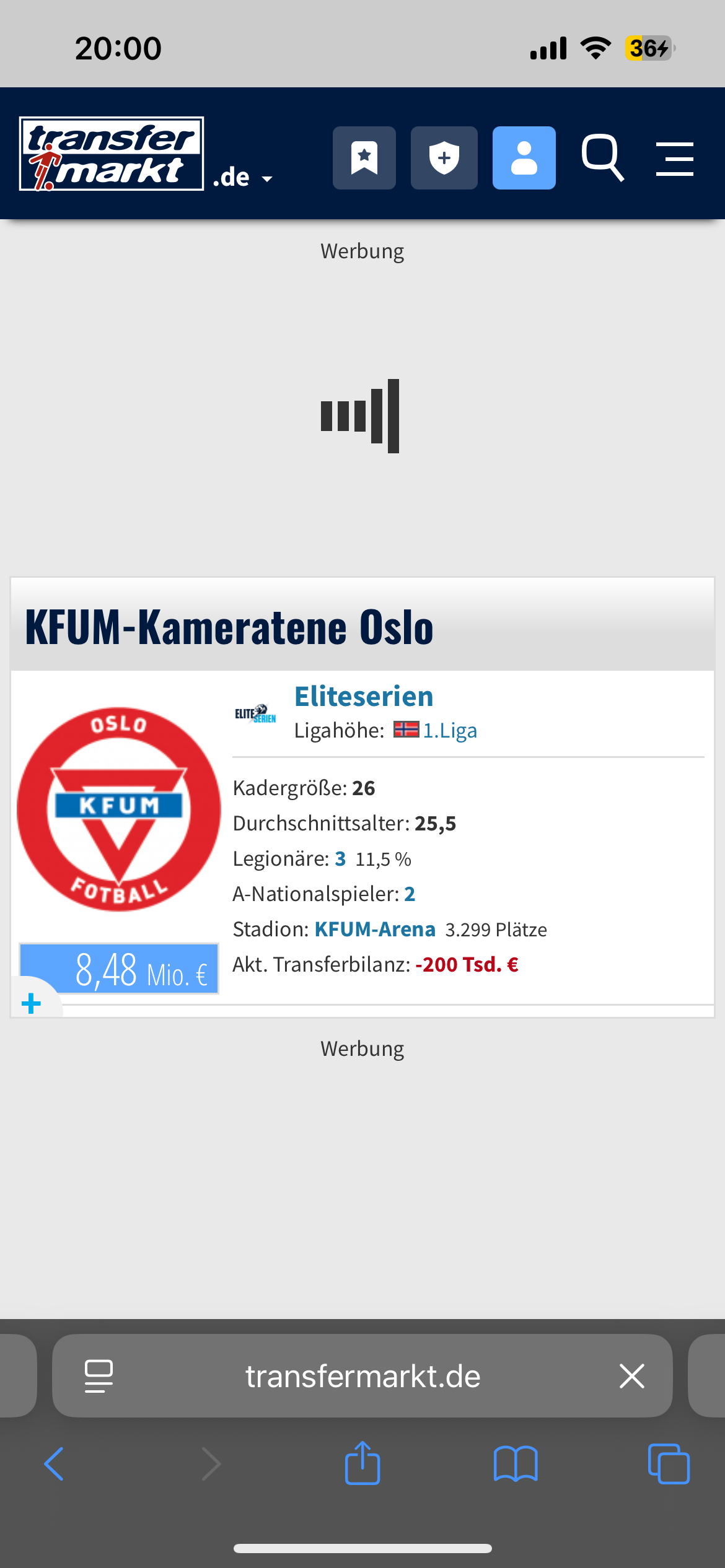Open the search magnifier
Viewport: 725px width, 1568px height.
pos(602,158)
